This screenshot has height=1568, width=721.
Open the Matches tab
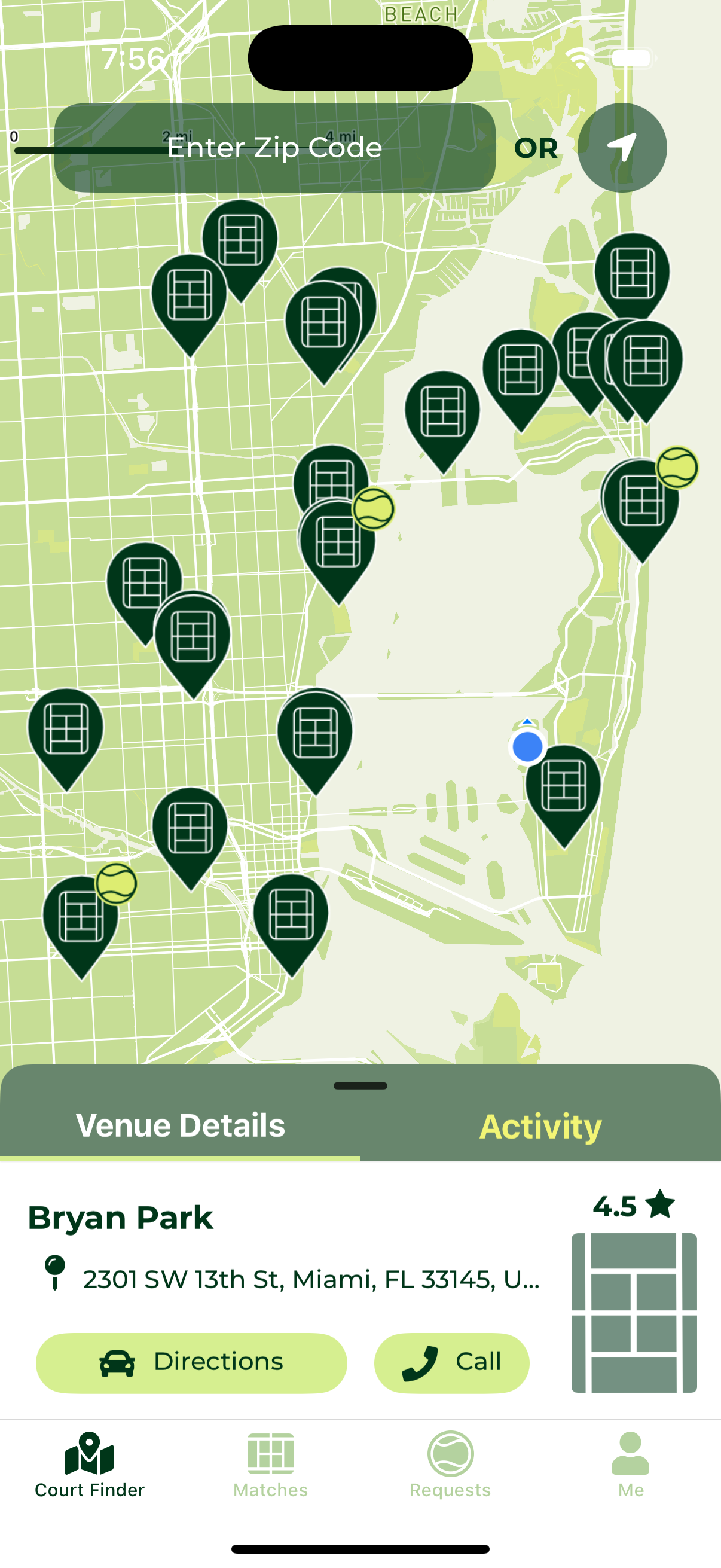(270, 1463)
